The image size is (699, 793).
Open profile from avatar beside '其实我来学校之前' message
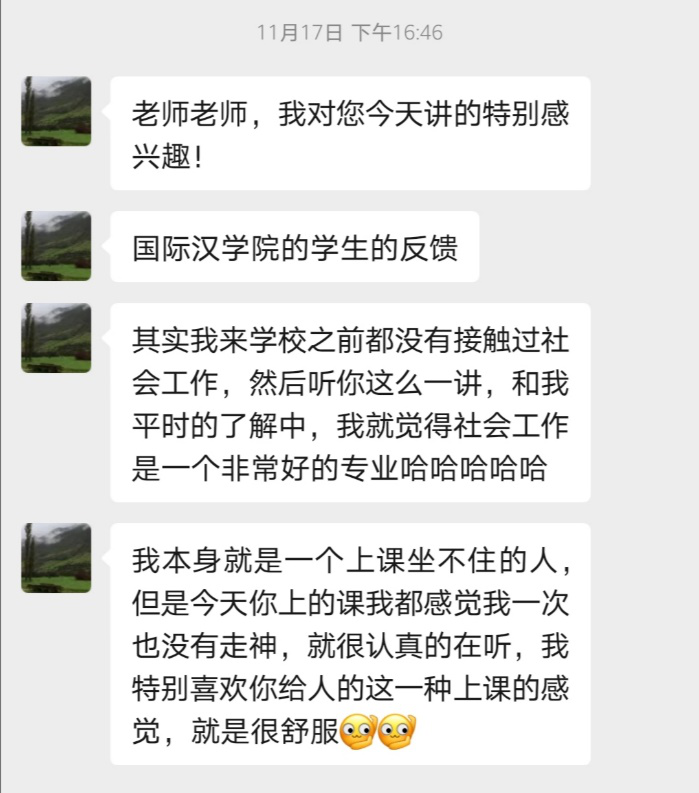tap(56, 338)
